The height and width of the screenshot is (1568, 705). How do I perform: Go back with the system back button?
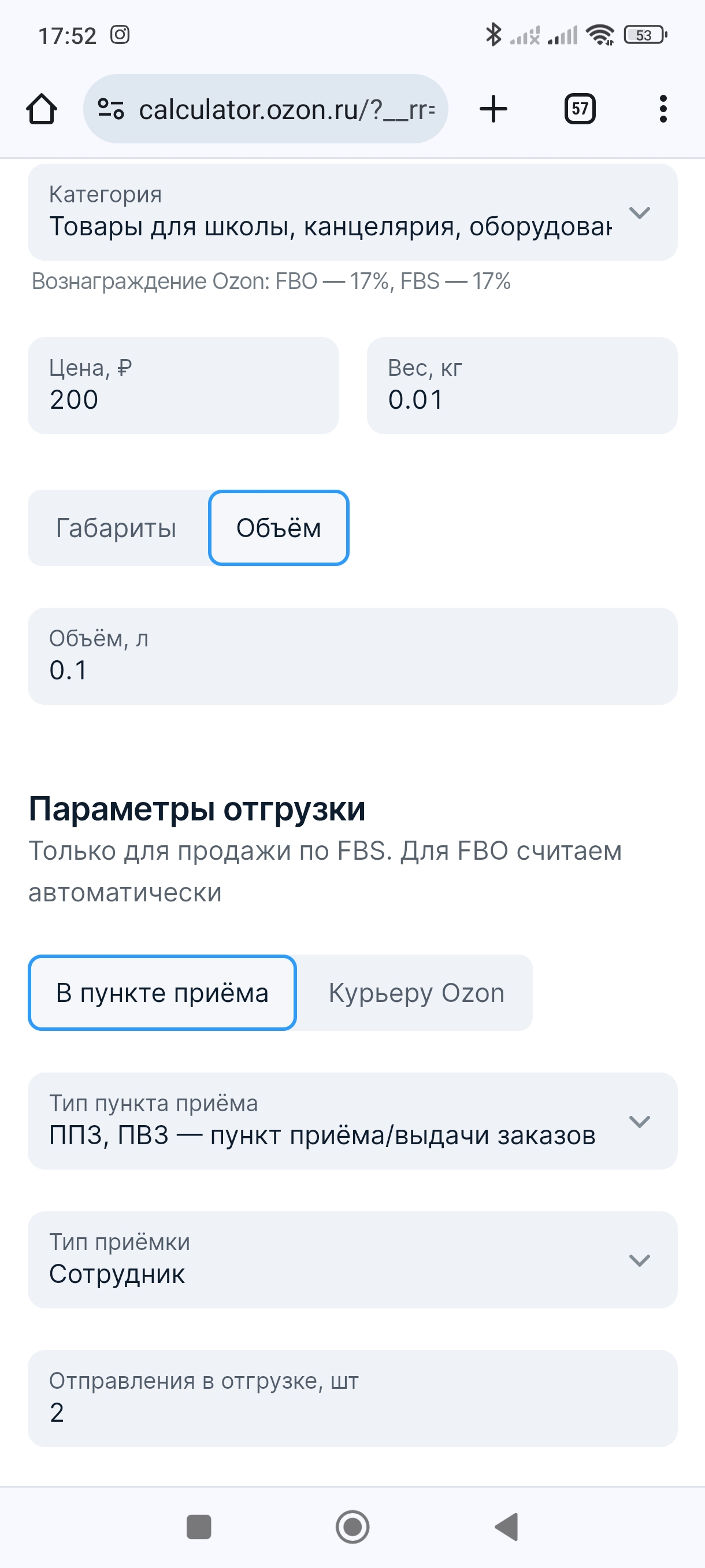point(507,1526)
